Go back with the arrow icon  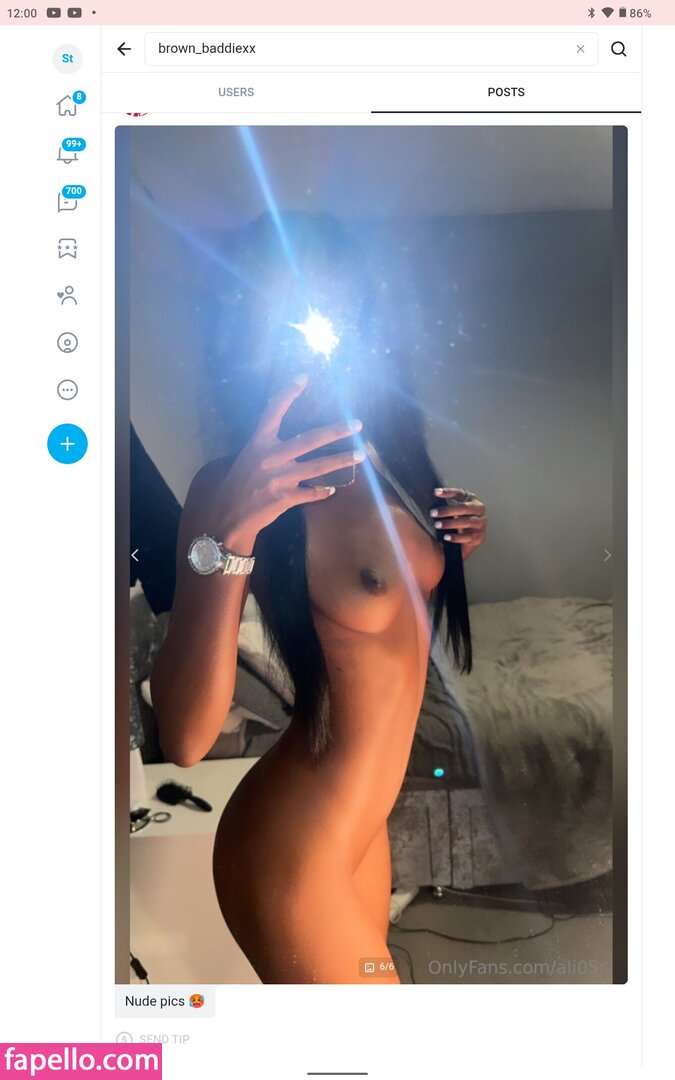coord(124,49)
